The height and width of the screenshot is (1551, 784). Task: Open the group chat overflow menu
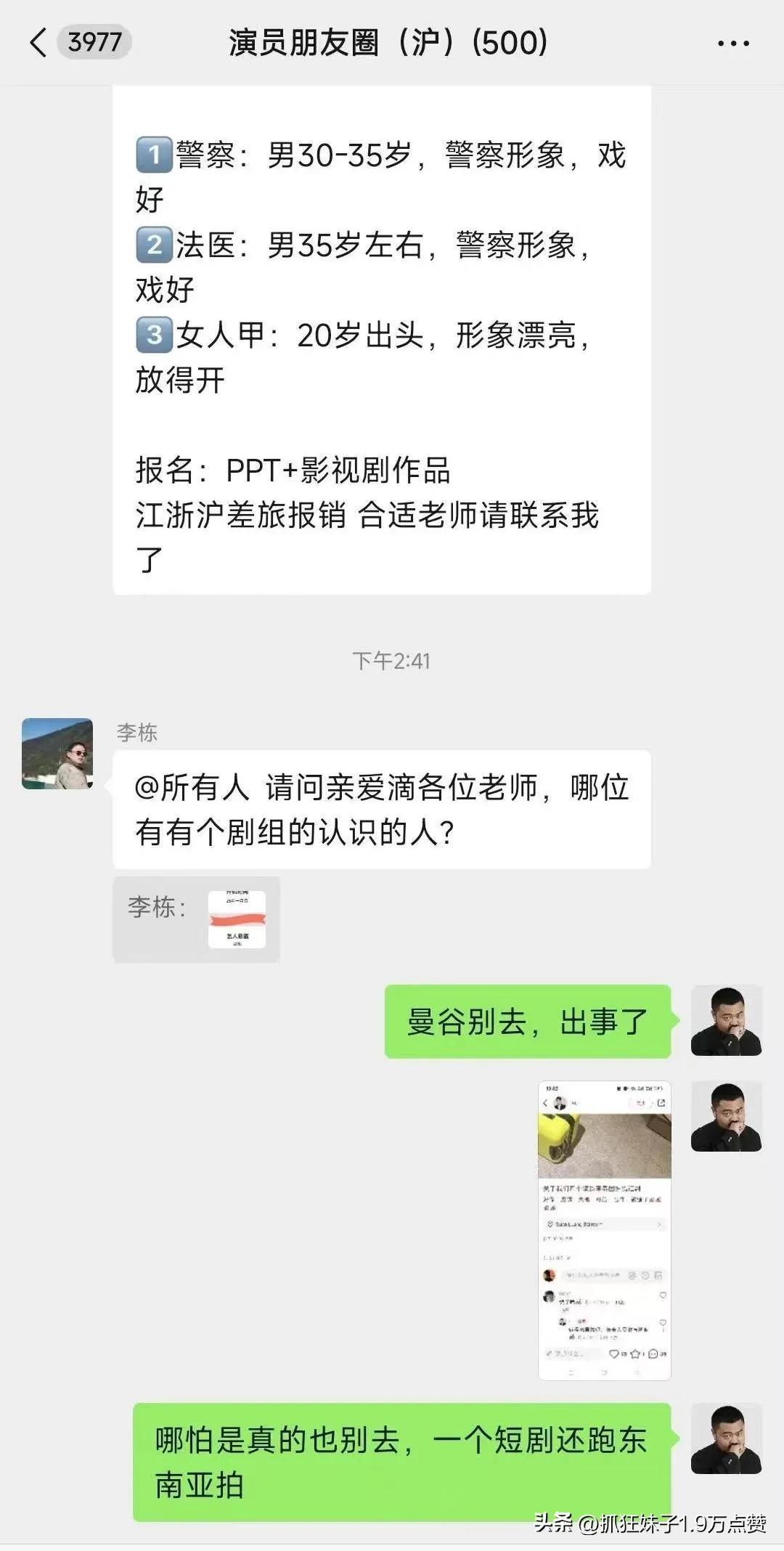[732, 44]
